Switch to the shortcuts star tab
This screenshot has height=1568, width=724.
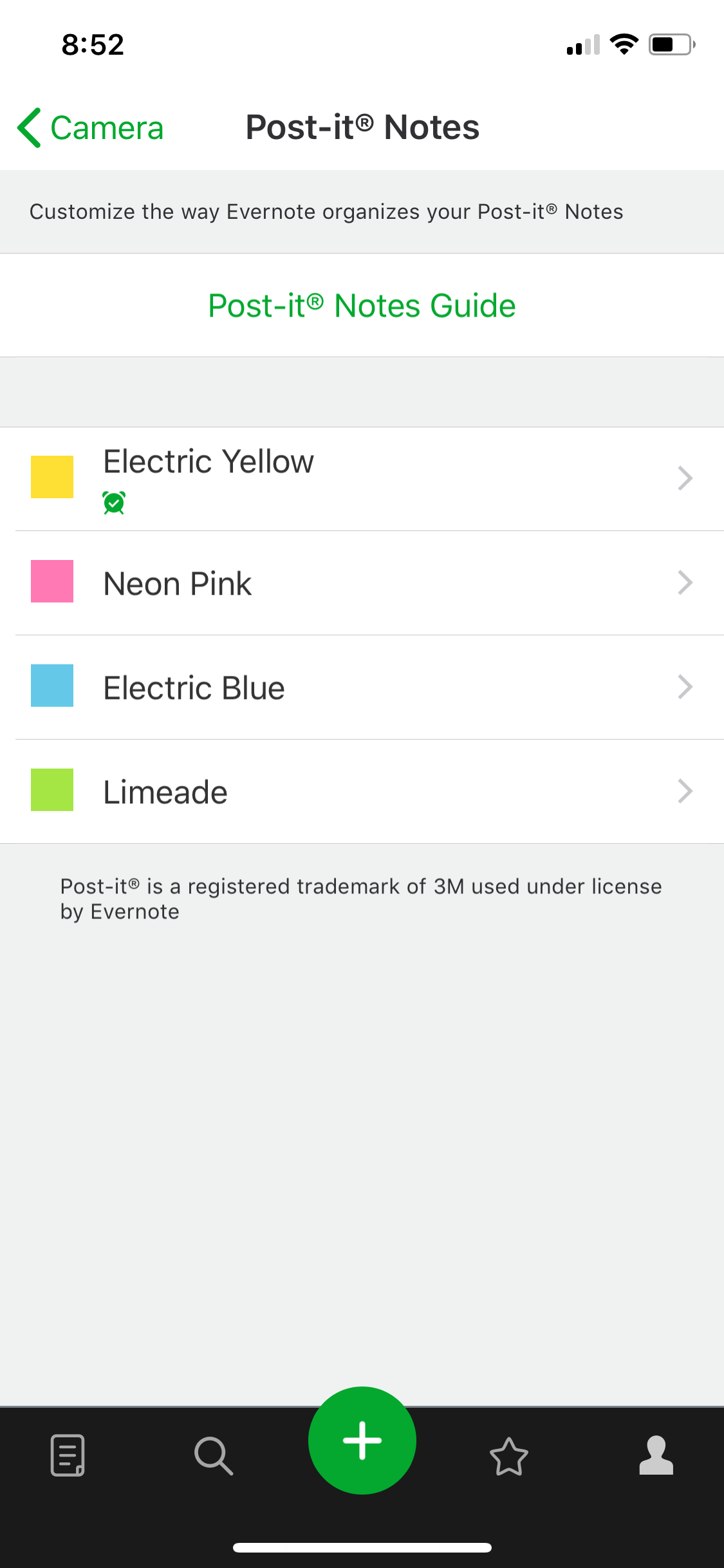[509, 1456]
